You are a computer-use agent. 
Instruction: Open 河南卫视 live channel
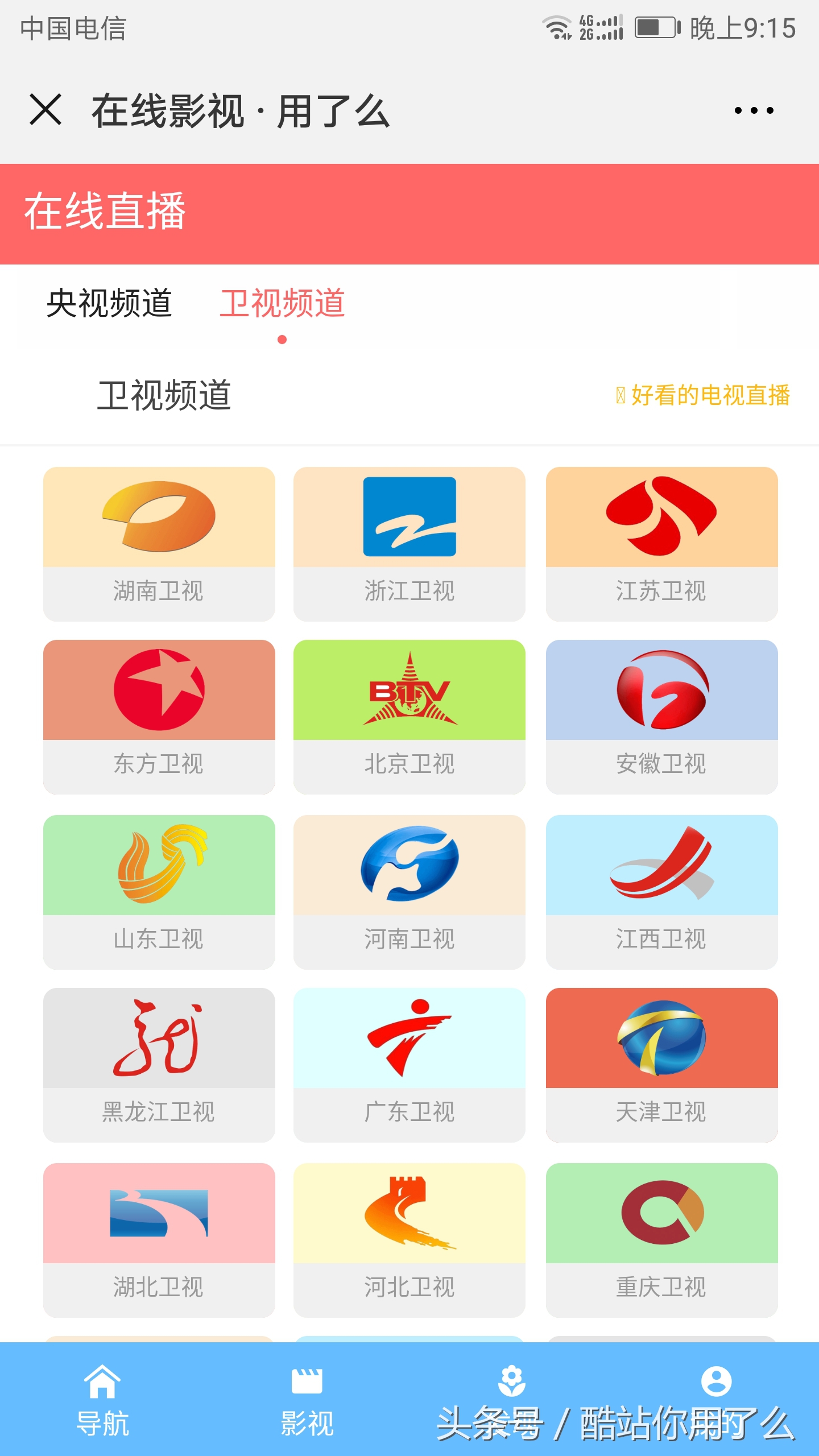(409, 870)
